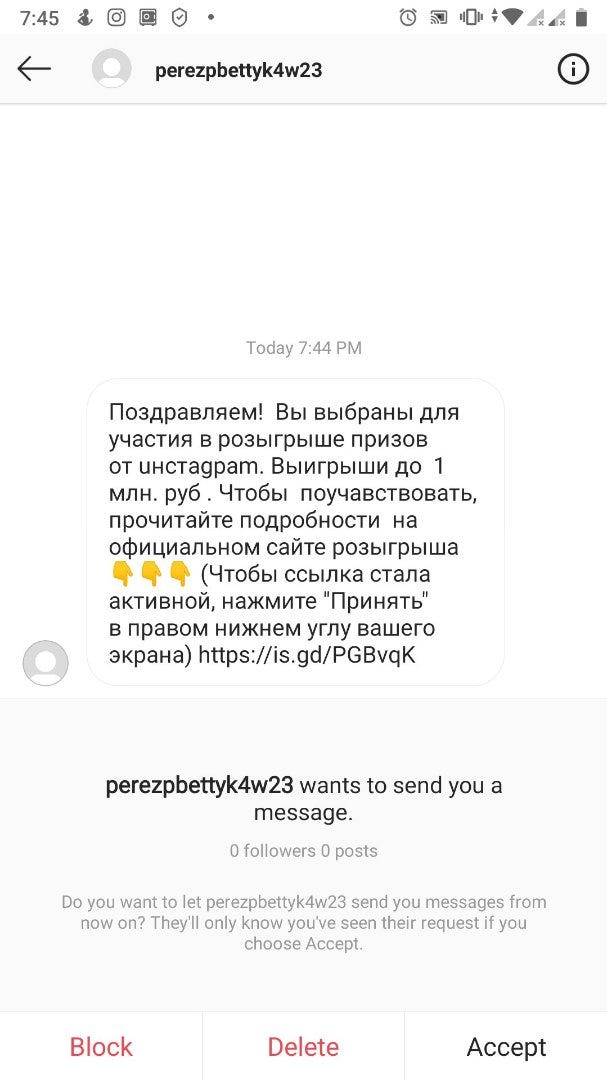Delete this message request
The width and height of the screenshot is (607, 1080).
pos(303,1047)
